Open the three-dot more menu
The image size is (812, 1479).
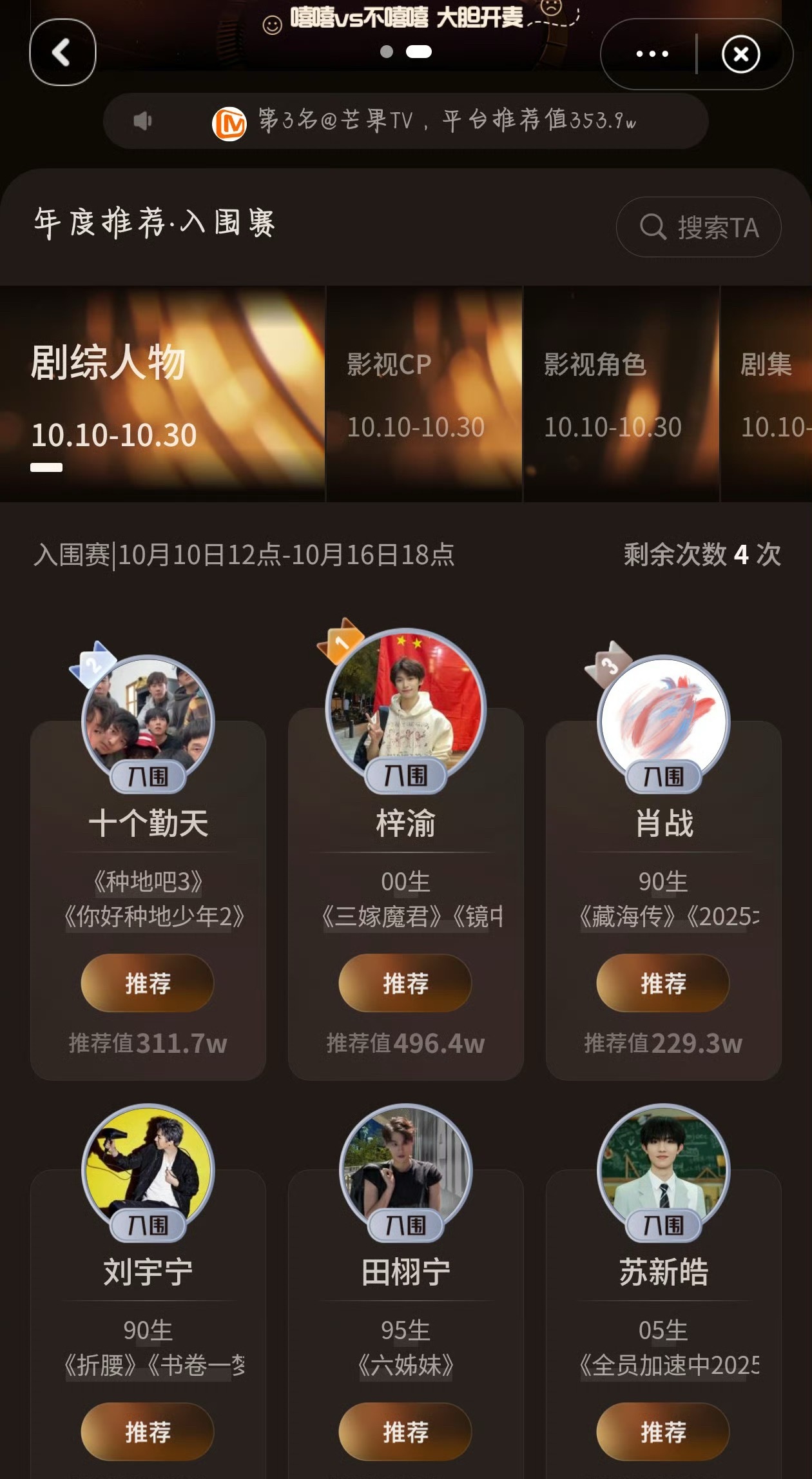(652, 54)
